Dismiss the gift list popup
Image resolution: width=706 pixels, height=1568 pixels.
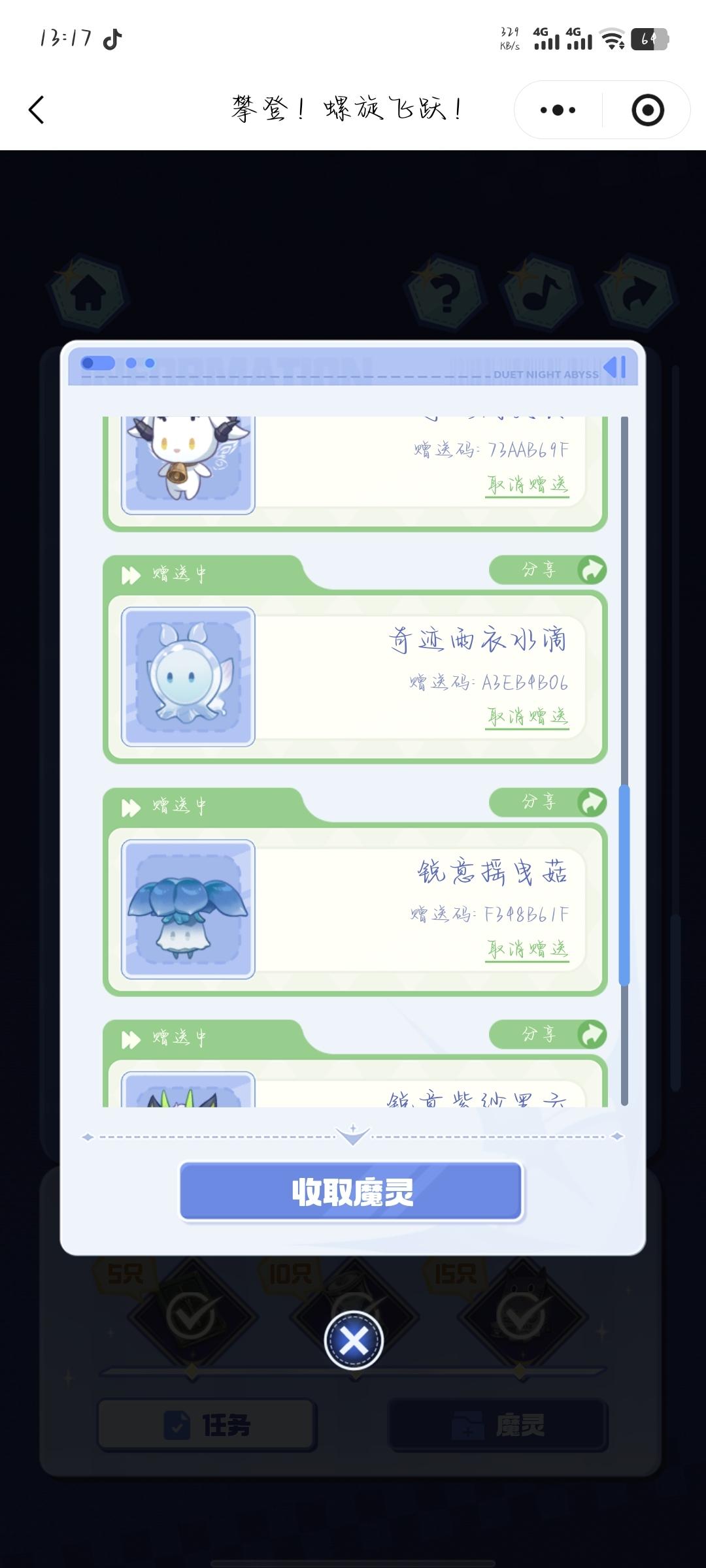coord(354,1341)
